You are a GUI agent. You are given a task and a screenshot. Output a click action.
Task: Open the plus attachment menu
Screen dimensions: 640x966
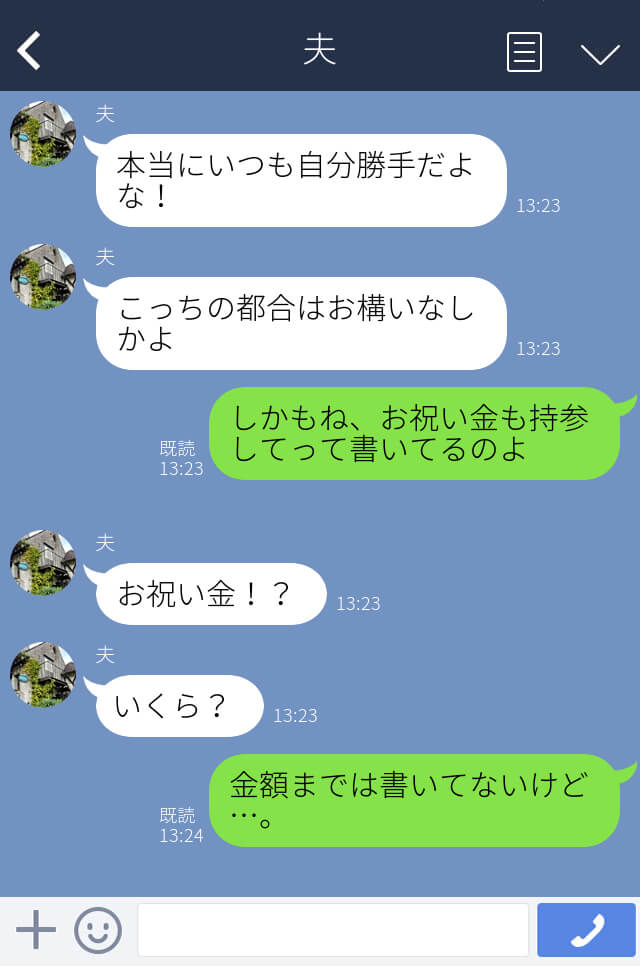36,930
